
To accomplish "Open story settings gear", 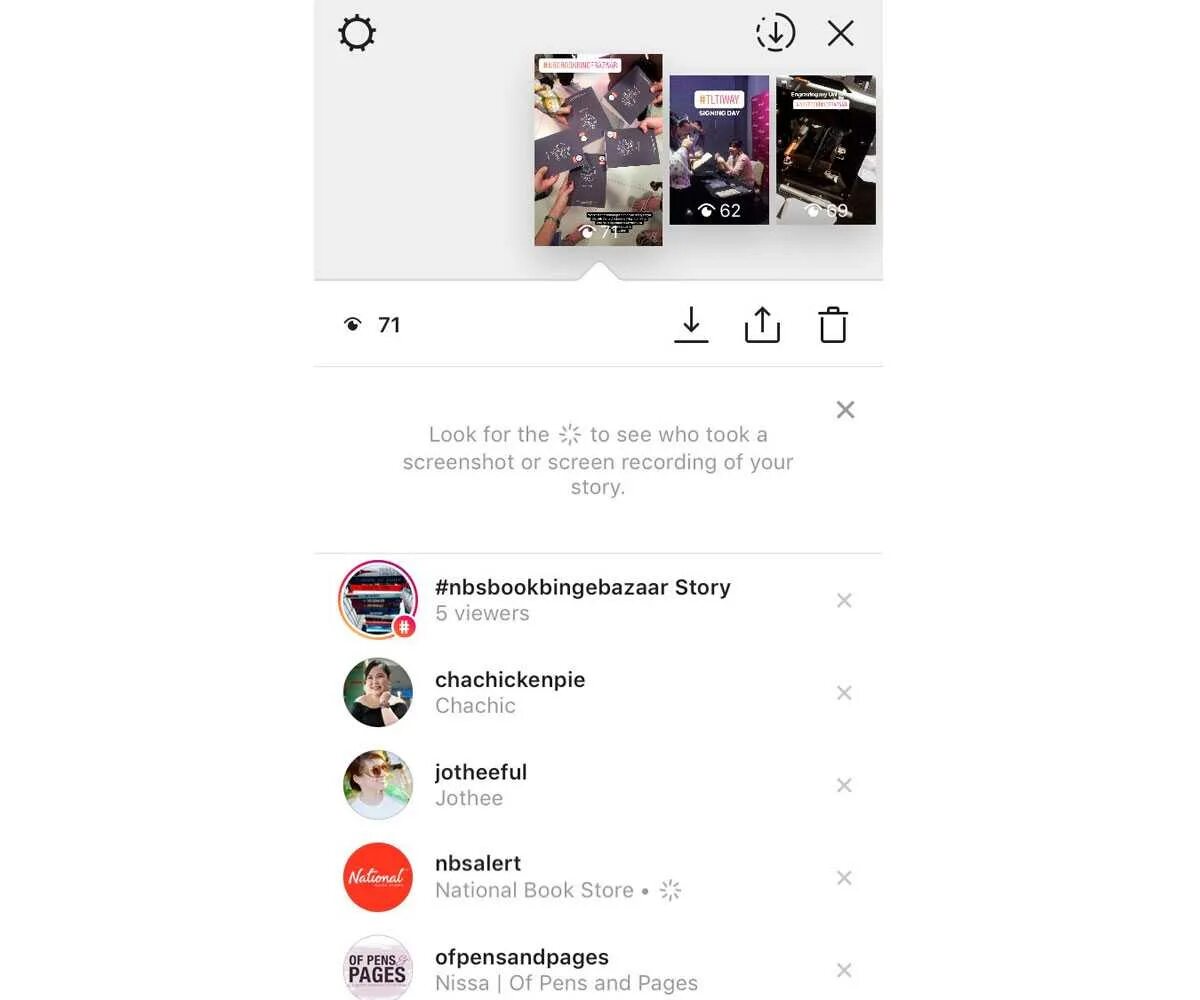I will pyautogui.click(x=357, y=34).
